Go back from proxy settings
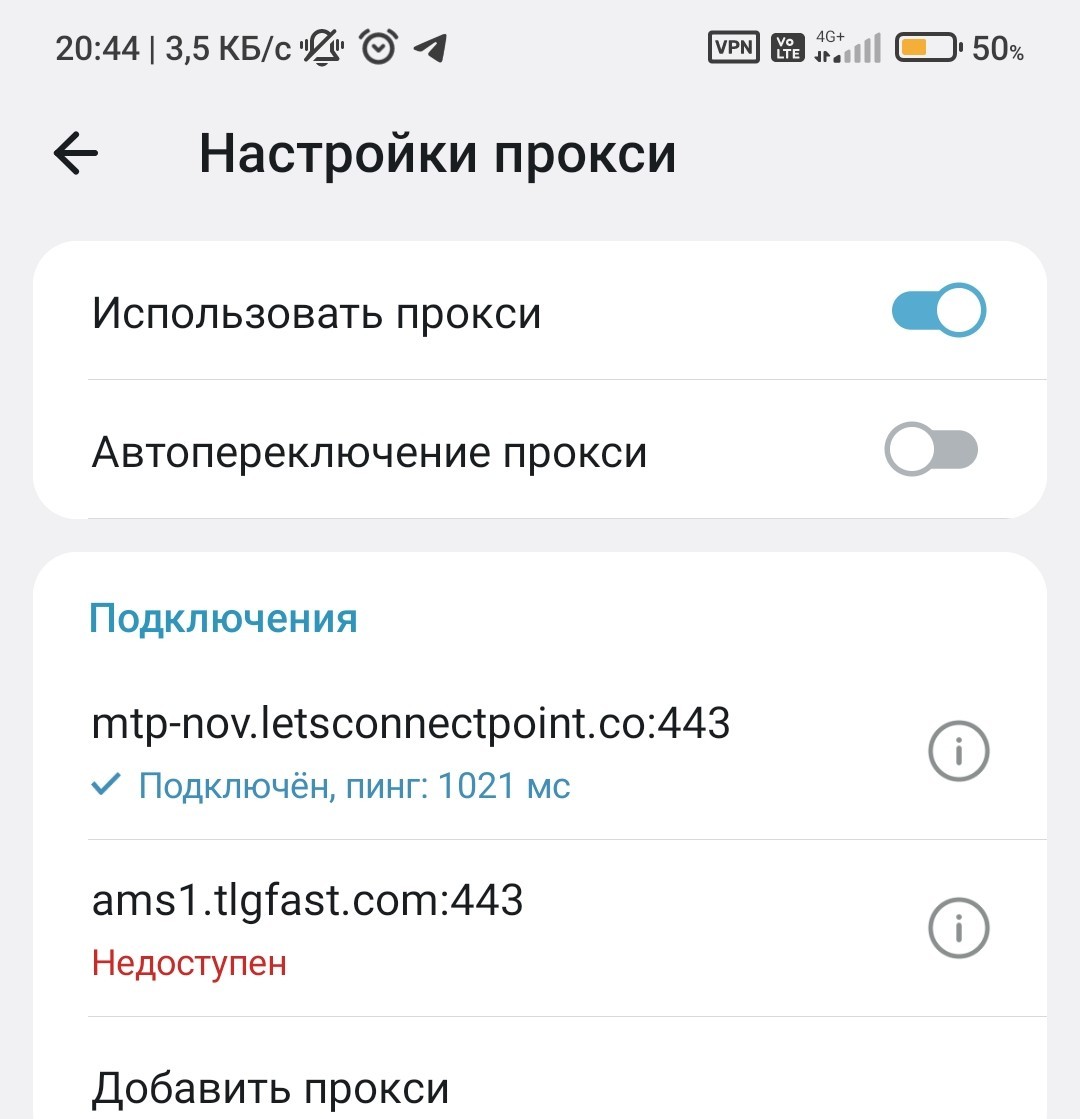This screenshot has width=1080, height=1119. [x=76, y=154]
